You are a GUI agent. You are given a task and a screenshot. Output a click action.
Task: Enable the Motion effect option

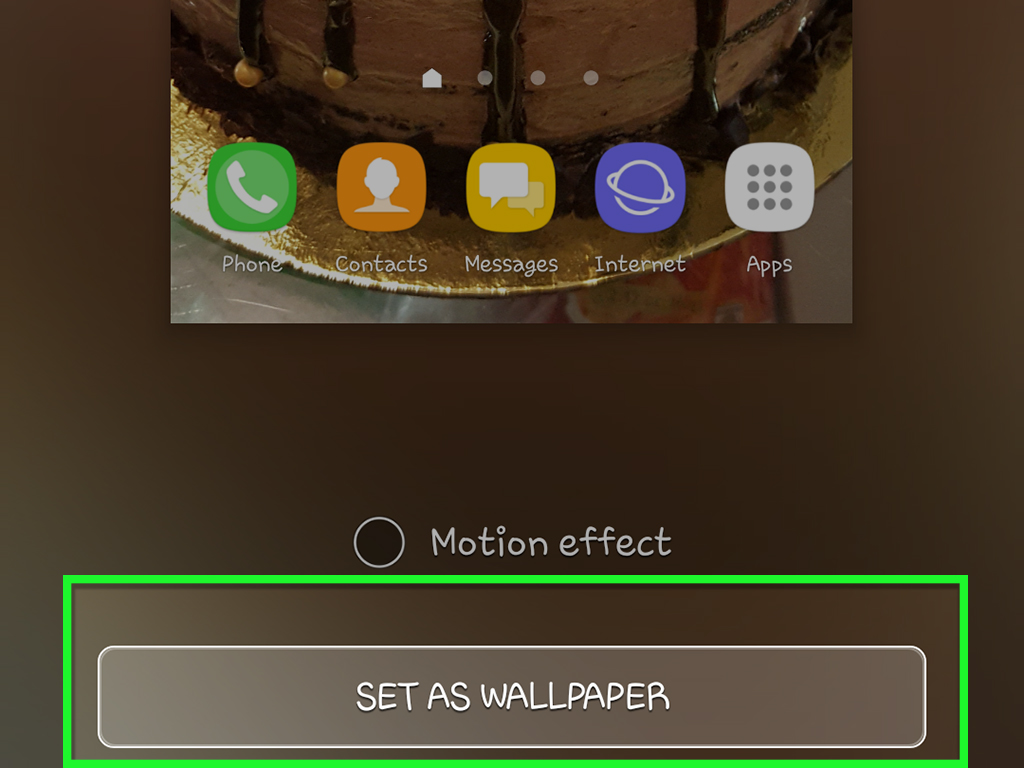(379, 543)
